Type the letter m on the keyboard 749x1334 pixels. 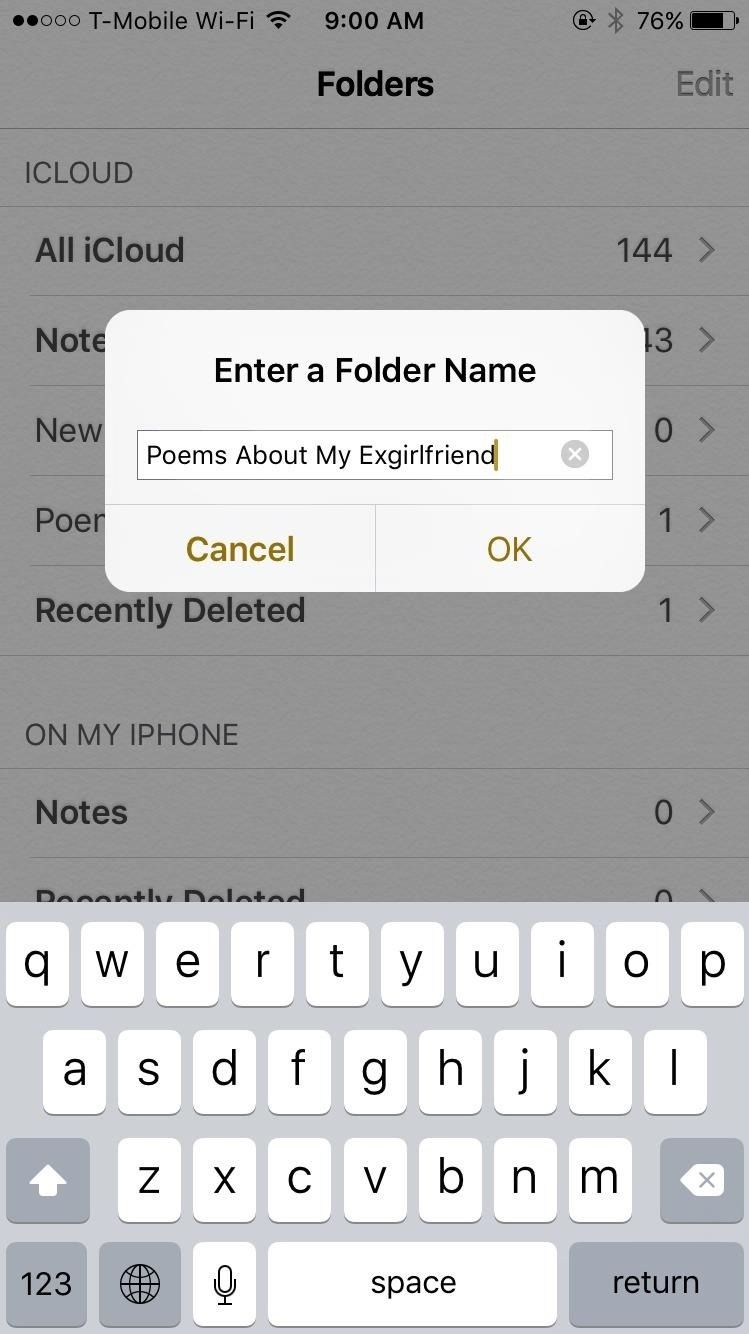[x=599, y=1180]
